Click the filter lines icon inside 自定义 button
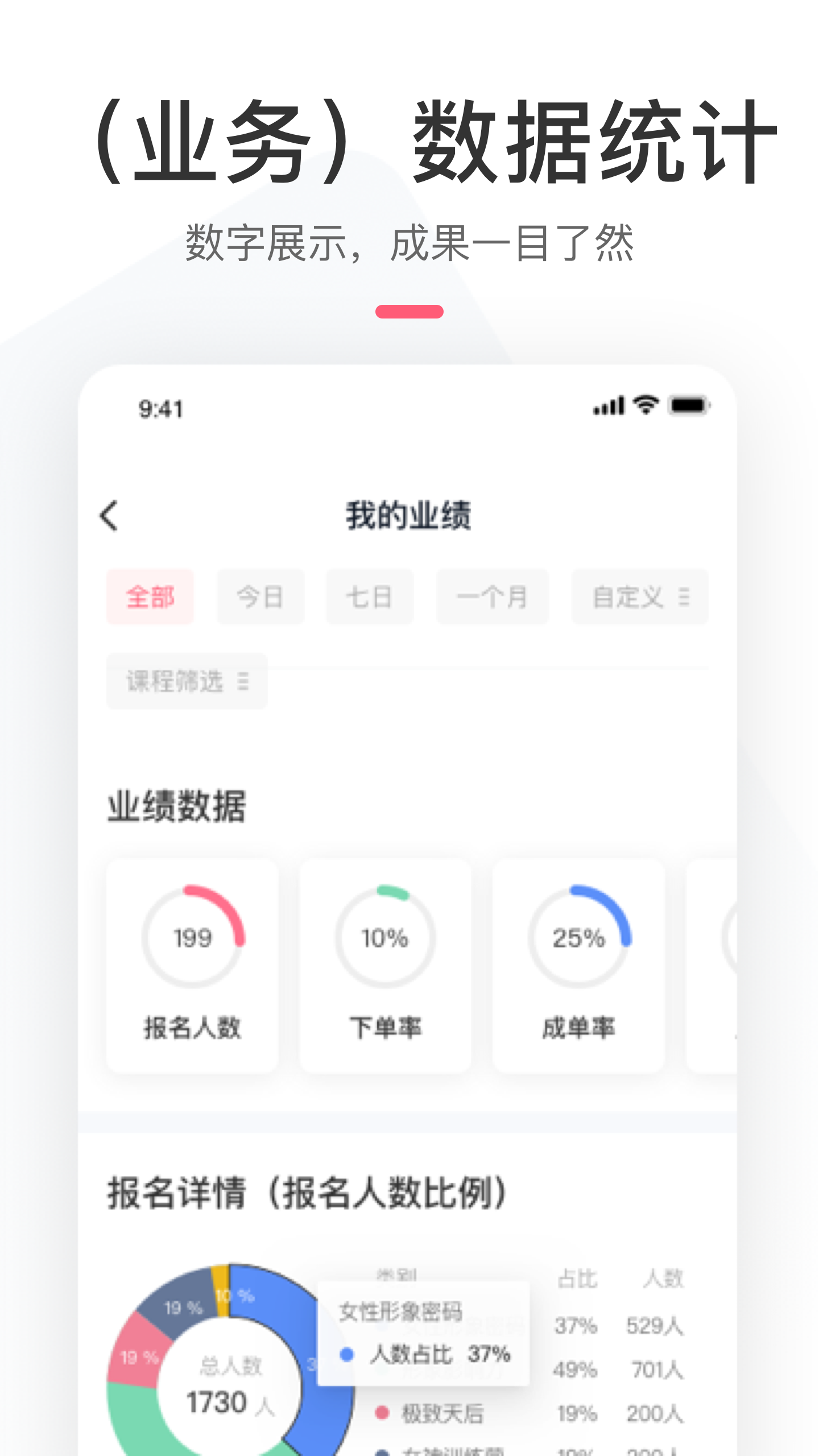The height and width of the screenshot is (1456, 819). point(685,597)
